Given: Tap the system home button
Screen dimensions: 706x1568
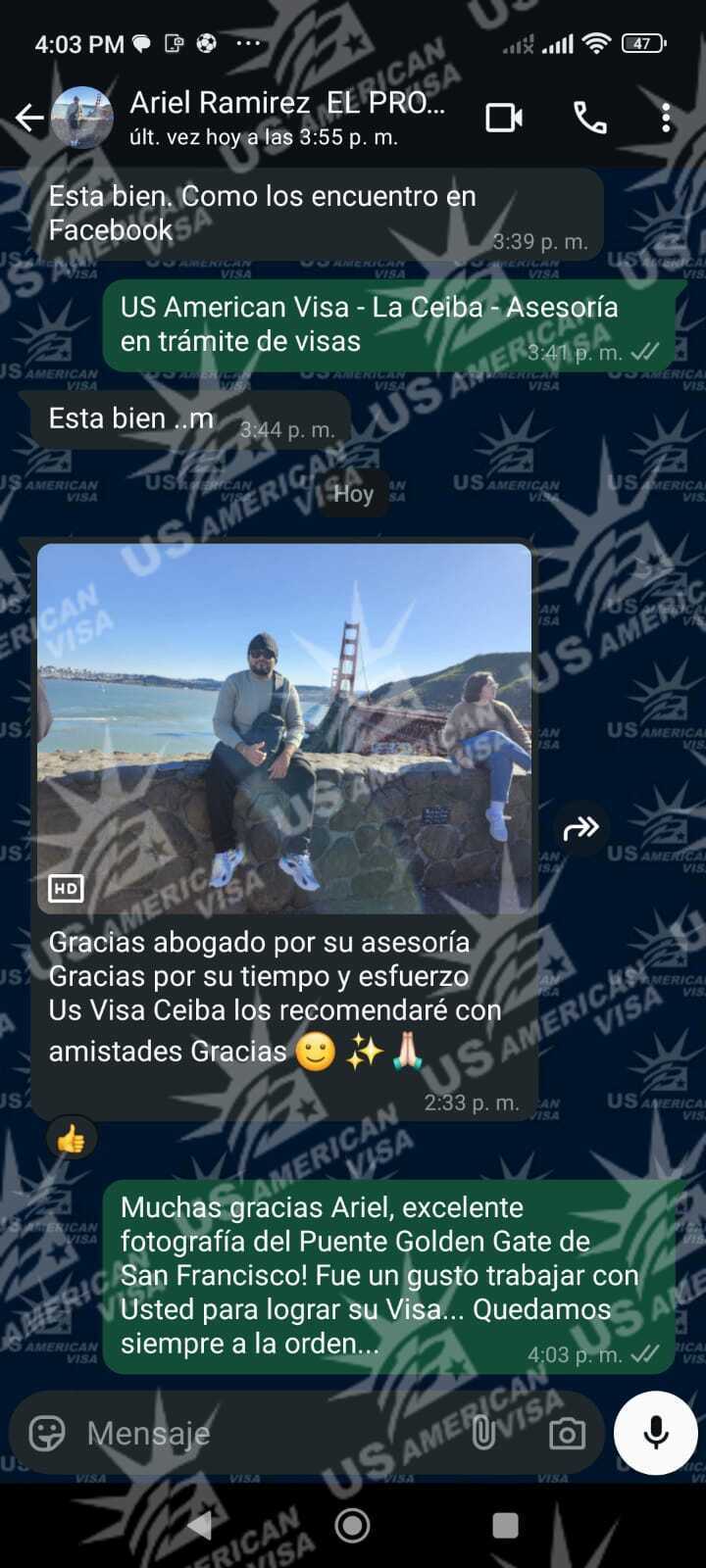Looking at the screenshot, I should point(352,1525).
